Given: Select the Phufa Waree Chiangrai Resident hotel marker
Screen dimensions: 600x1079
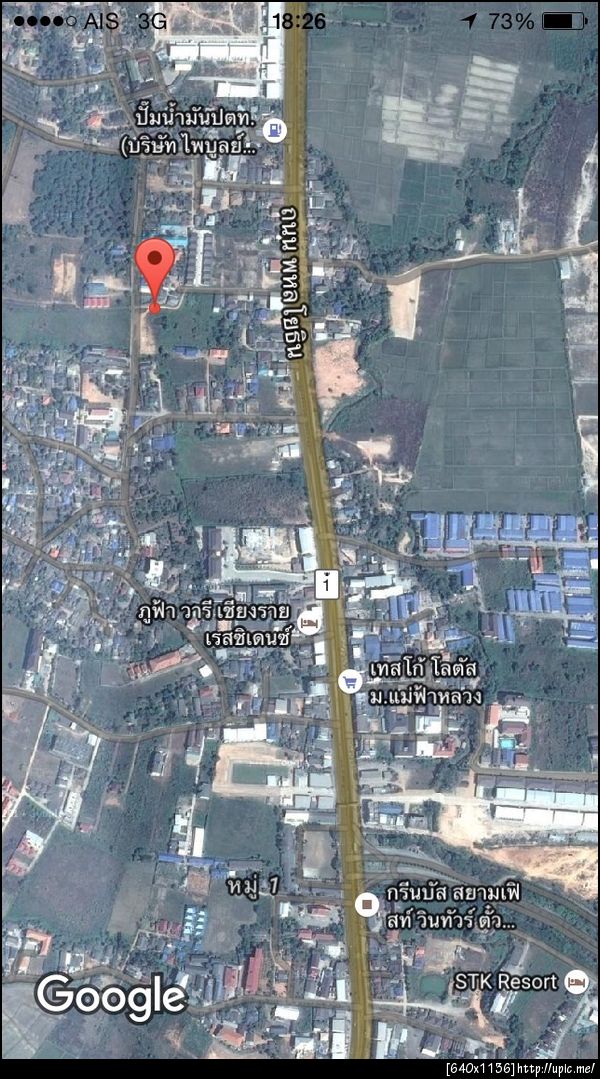Looking at the screenshot, I should (x=311, y=622).
